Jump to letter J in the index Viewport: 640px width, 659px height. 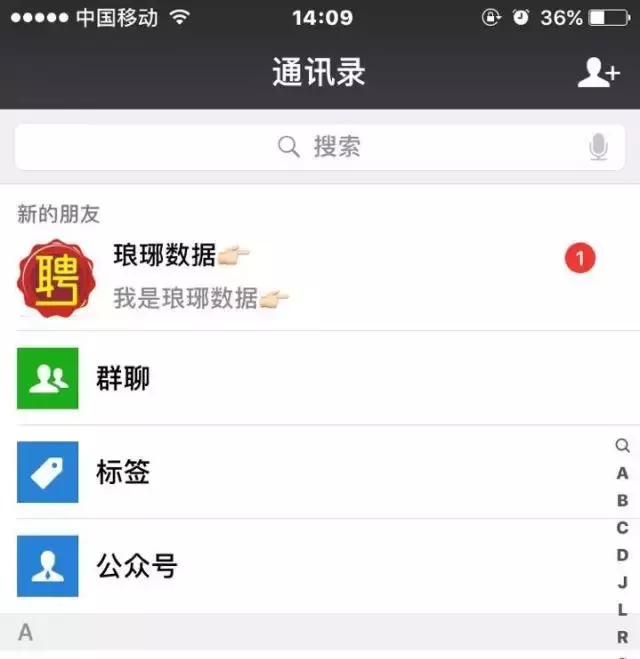622,582
